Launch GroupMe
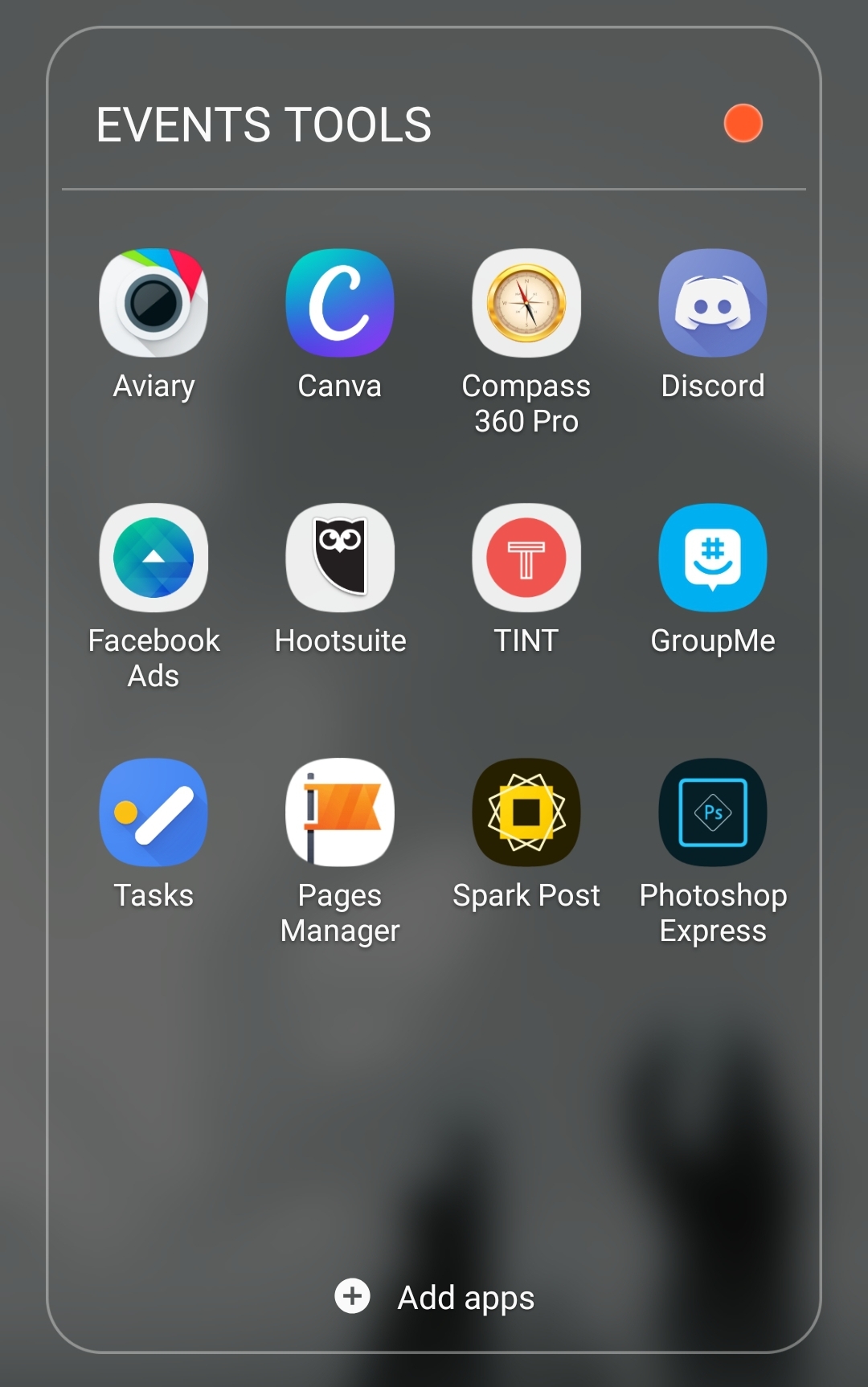Screen dimensions: 868x1387 click(713, 558)
